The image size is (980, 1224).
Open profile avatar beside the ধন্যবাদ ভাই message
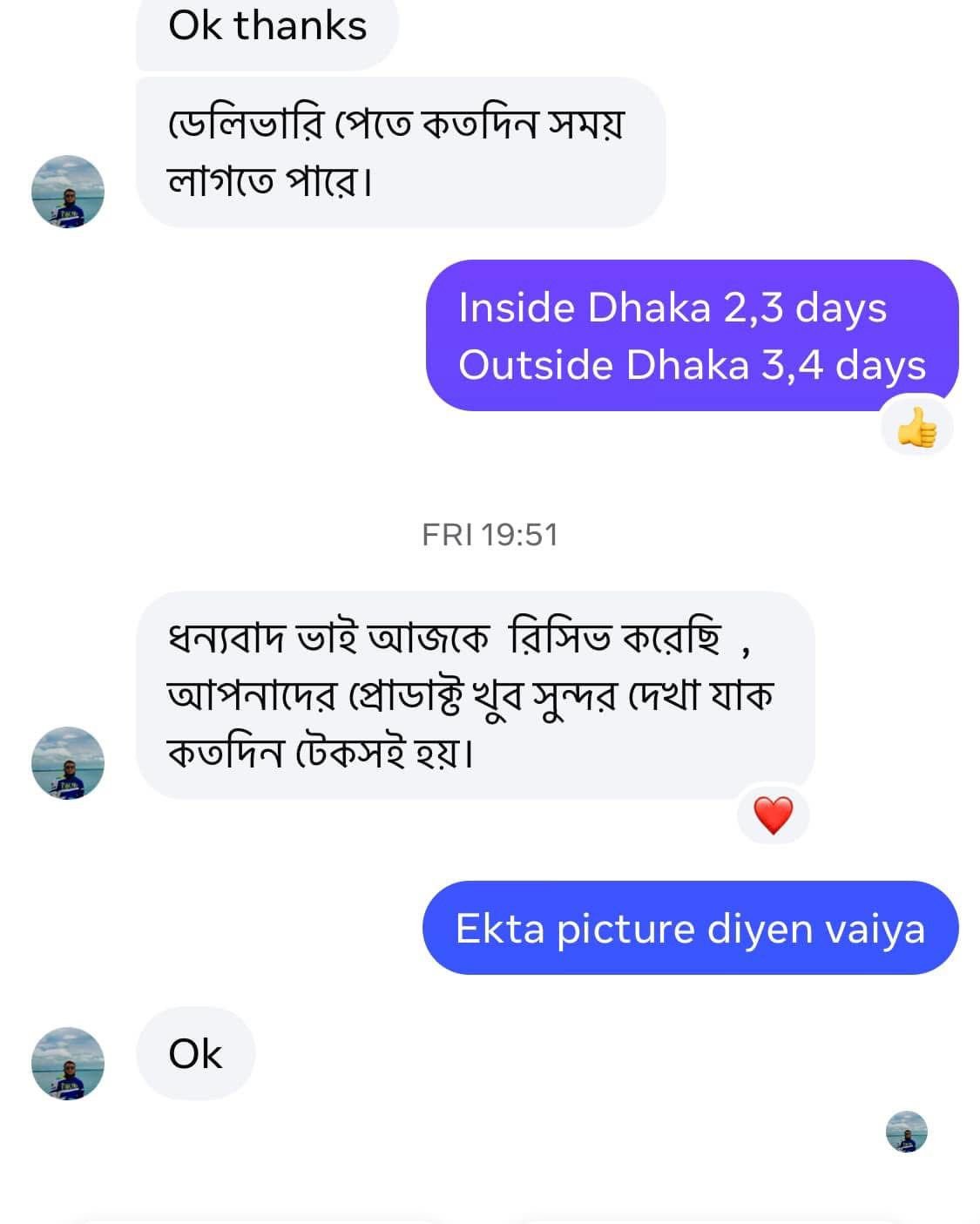click(x=68, y=762)
